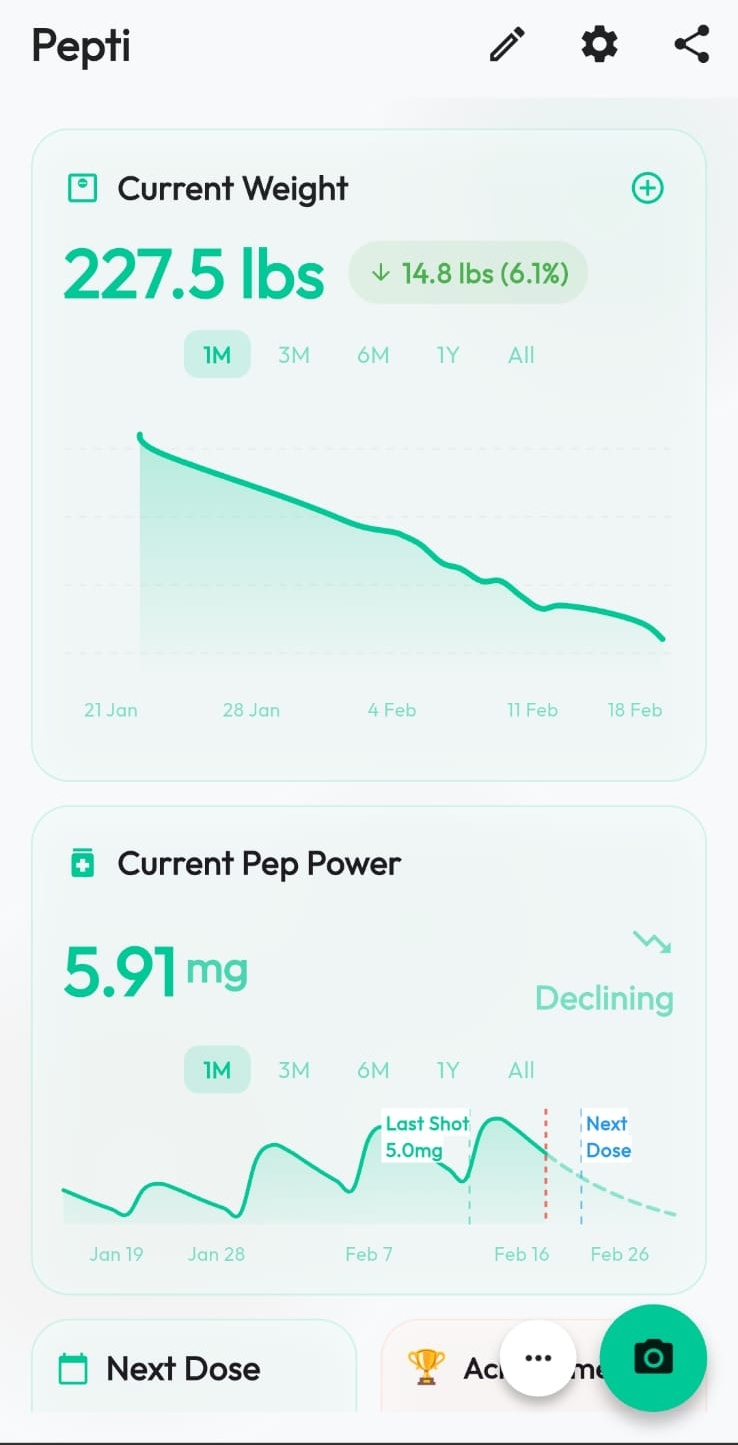The image size is (738, 1445).
Task: Tap the weight loss badge 14.8 lbs
Action: pos(467,272)
